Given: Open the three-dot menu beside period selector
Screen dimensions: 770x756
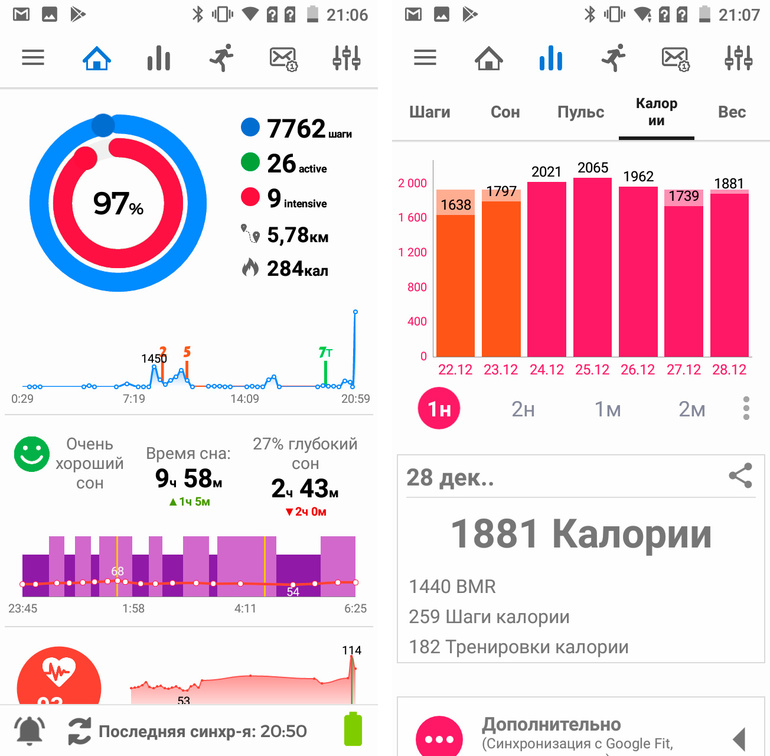Looking at the screenshot, I should click(746, 408).
